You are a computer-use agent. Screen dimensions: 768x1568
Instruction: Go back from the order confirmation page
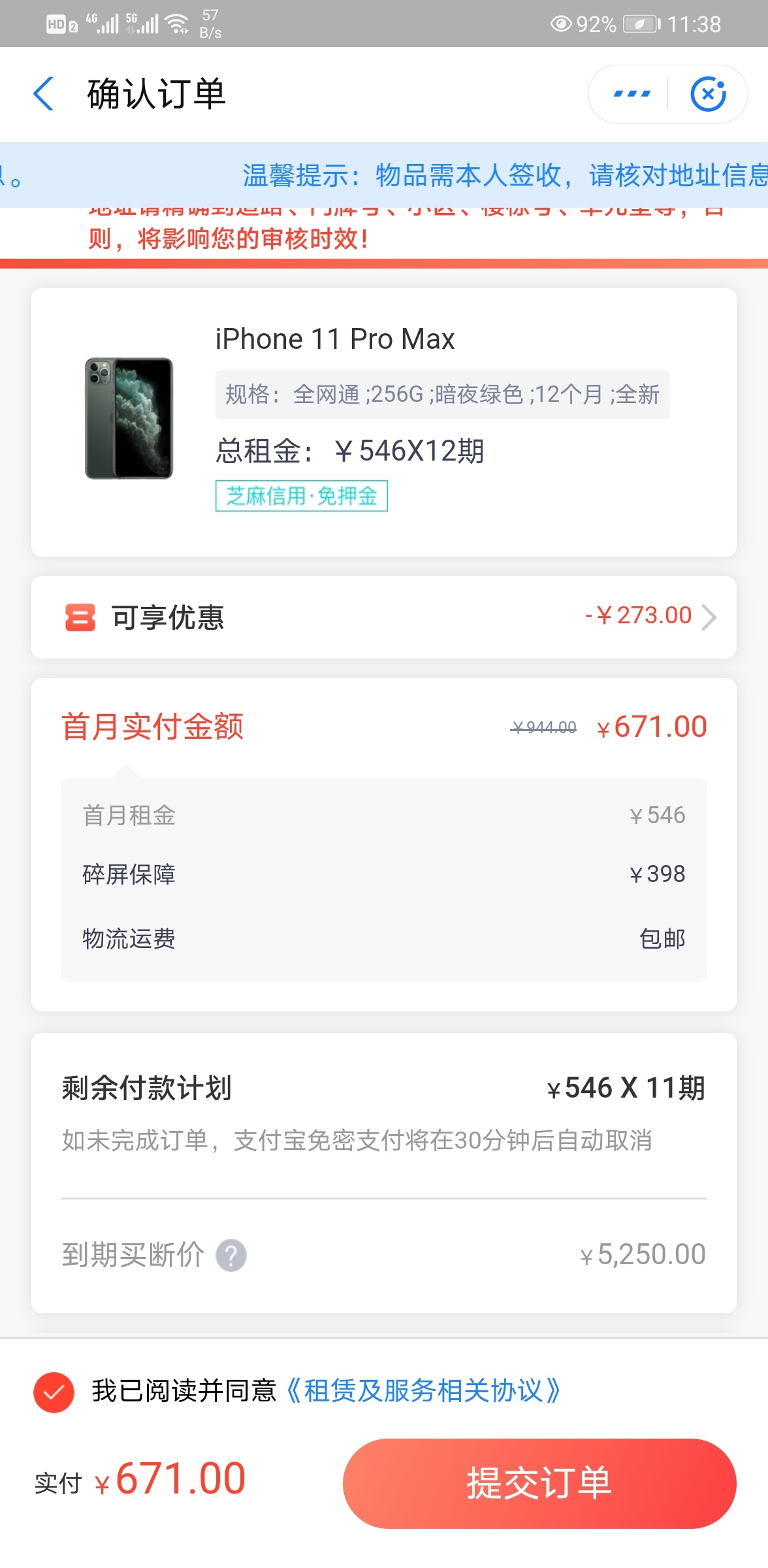[x=43, y=93]
